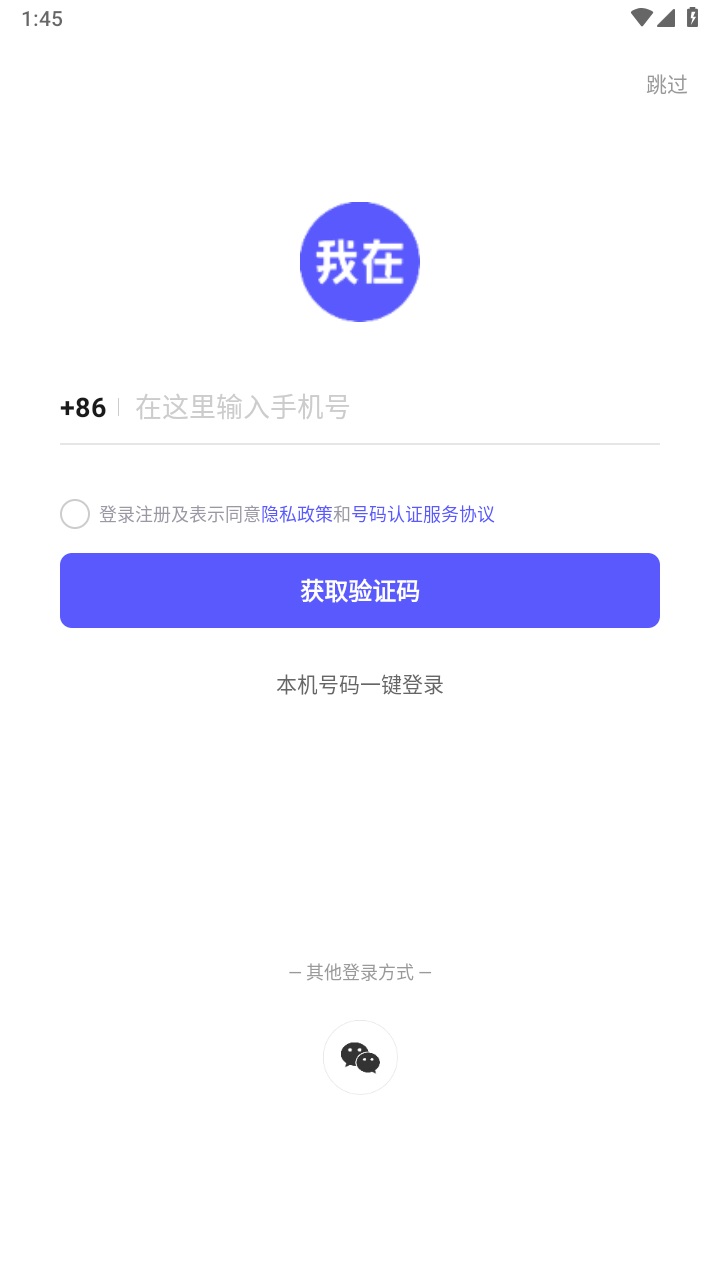Tap the 1:45 clock in the status bar
Screen dimensions: 720x1280
click(x=40, y=17)
